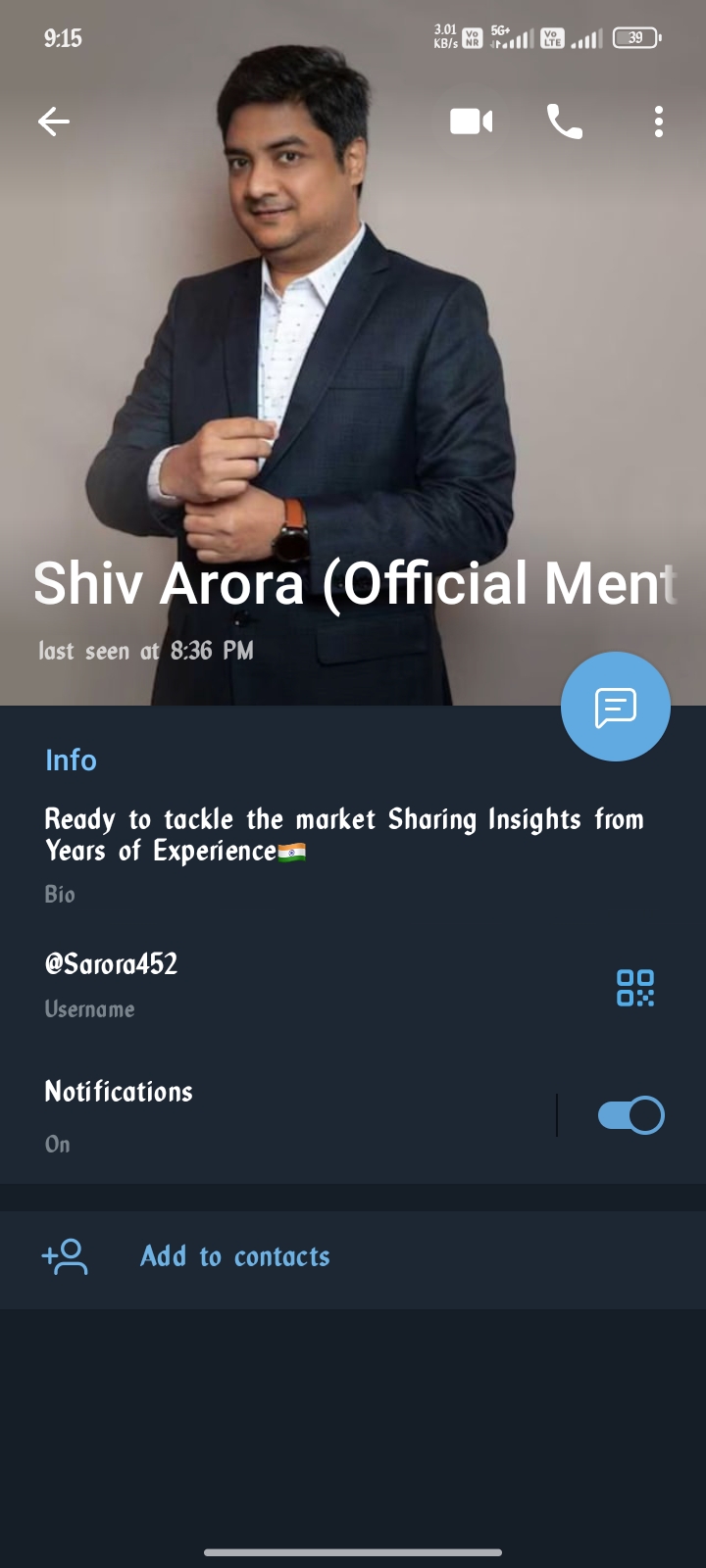Turn off the Notifications switch
Screen dimensions: 706x1568
click(630, 1115)
